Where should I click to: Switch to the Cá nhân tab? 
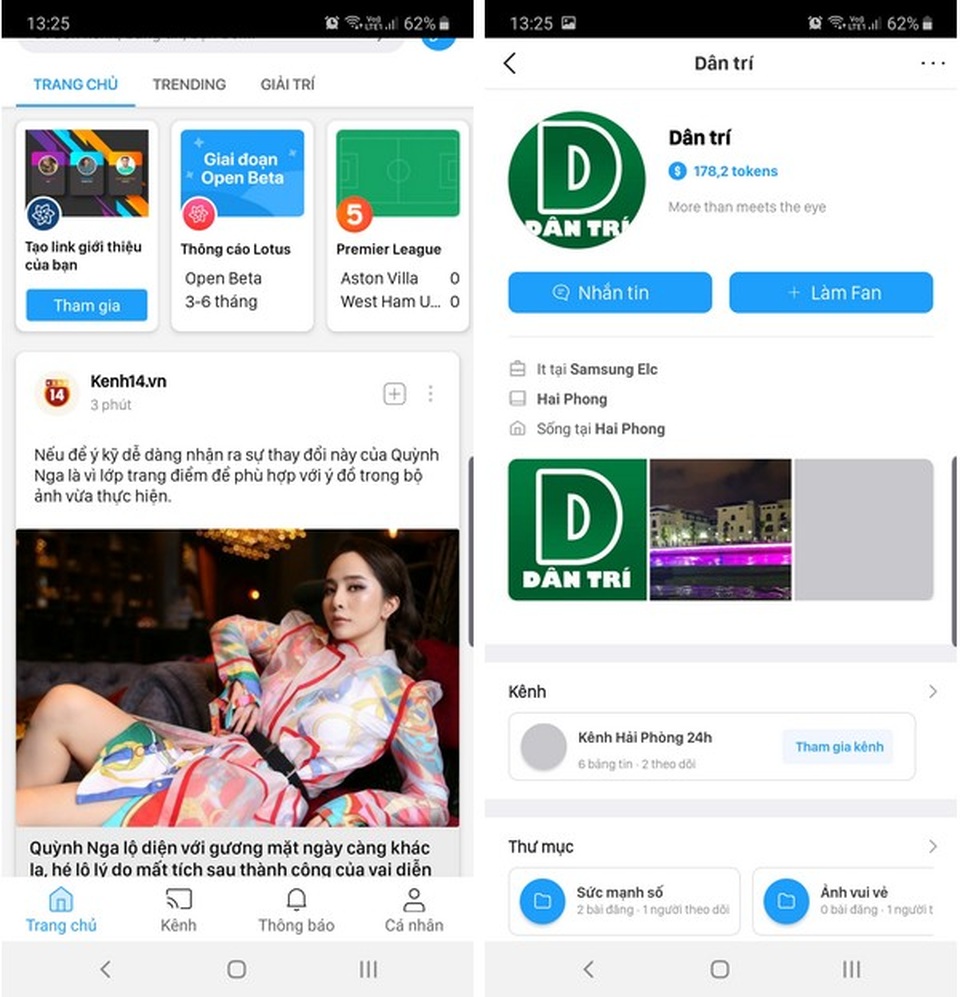[413, 910]
